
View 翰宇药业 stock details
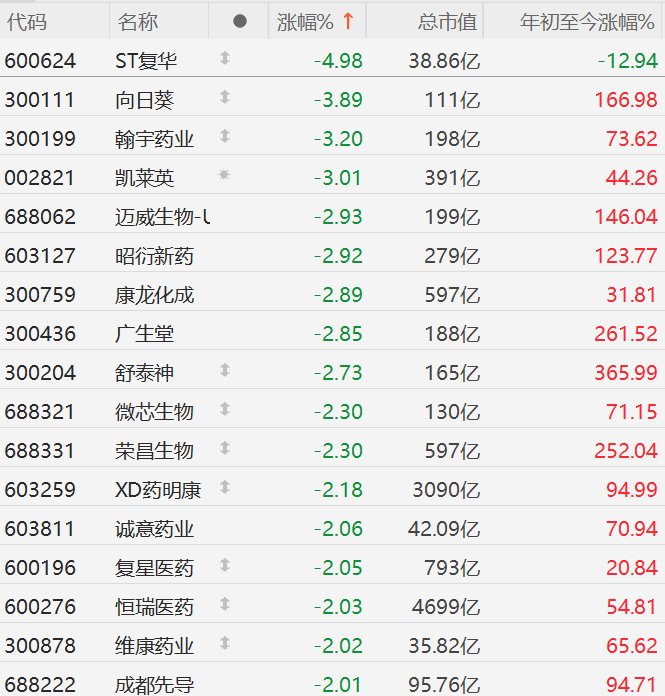(154, 139)
